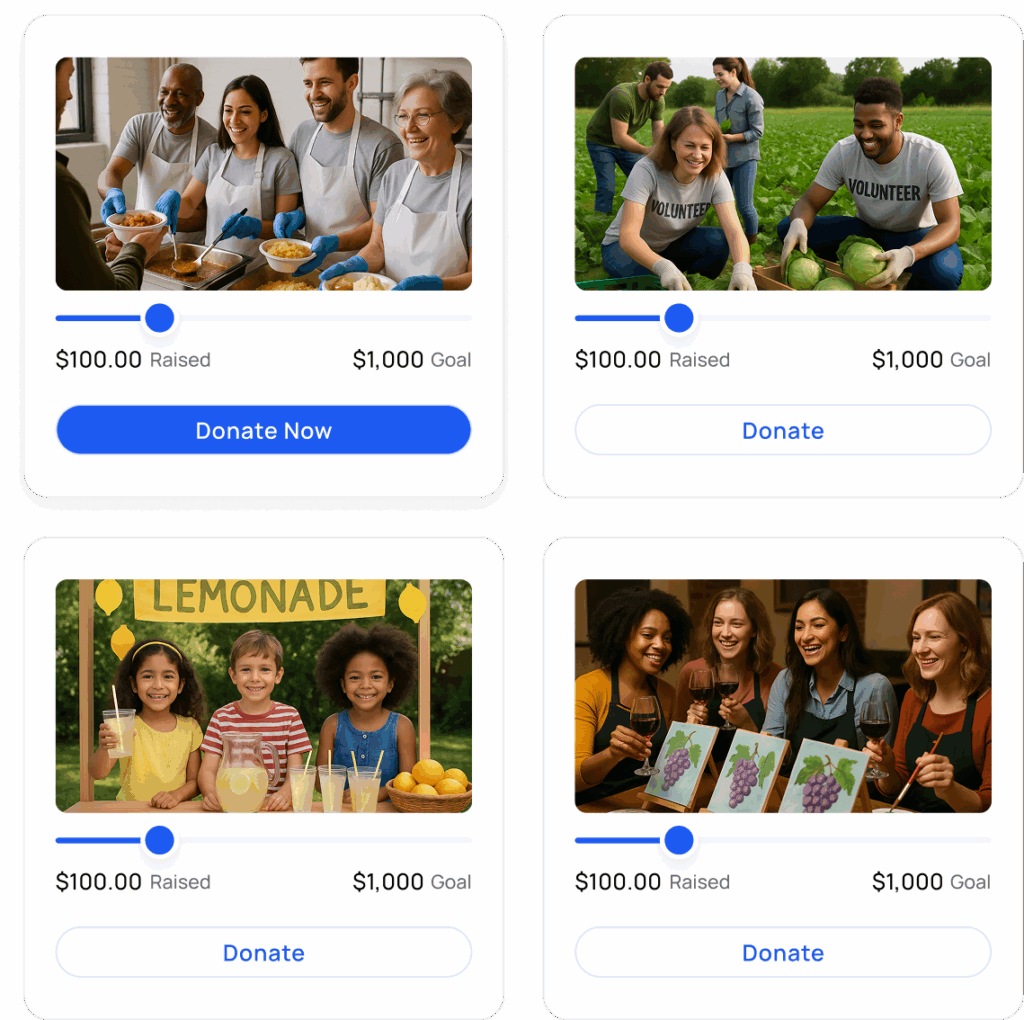Donate to the wine painting campaign
This screenshot has height=1020, width=1024.
point(782,953)
